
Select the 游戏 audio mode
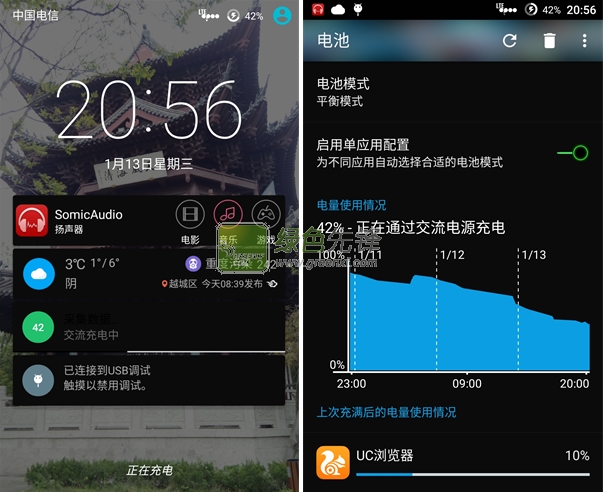265,213
